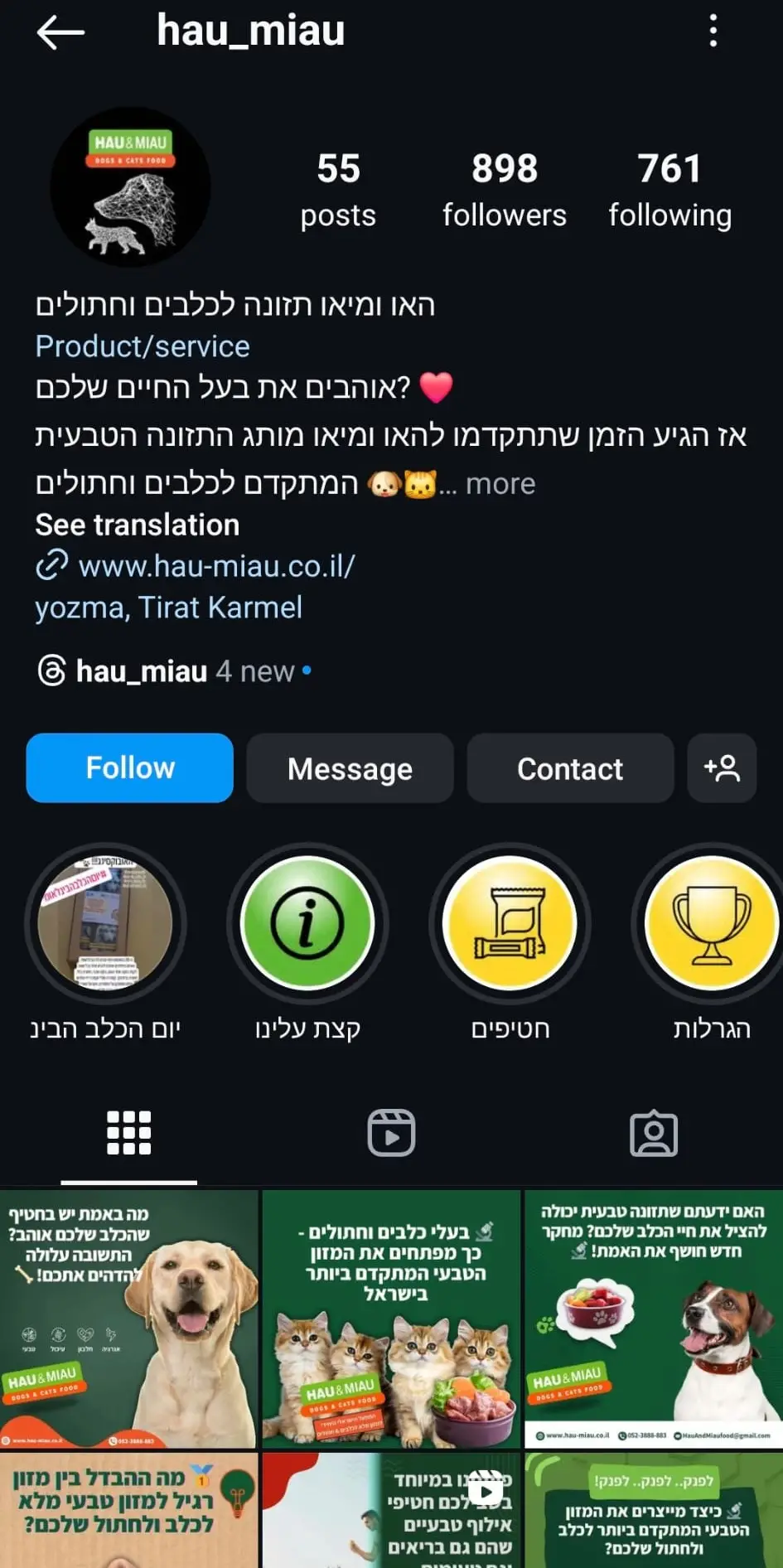The height and width of the screenshot is (1568, 783).
Task: Send a message to hau_miau
Action: pos(350,768)
